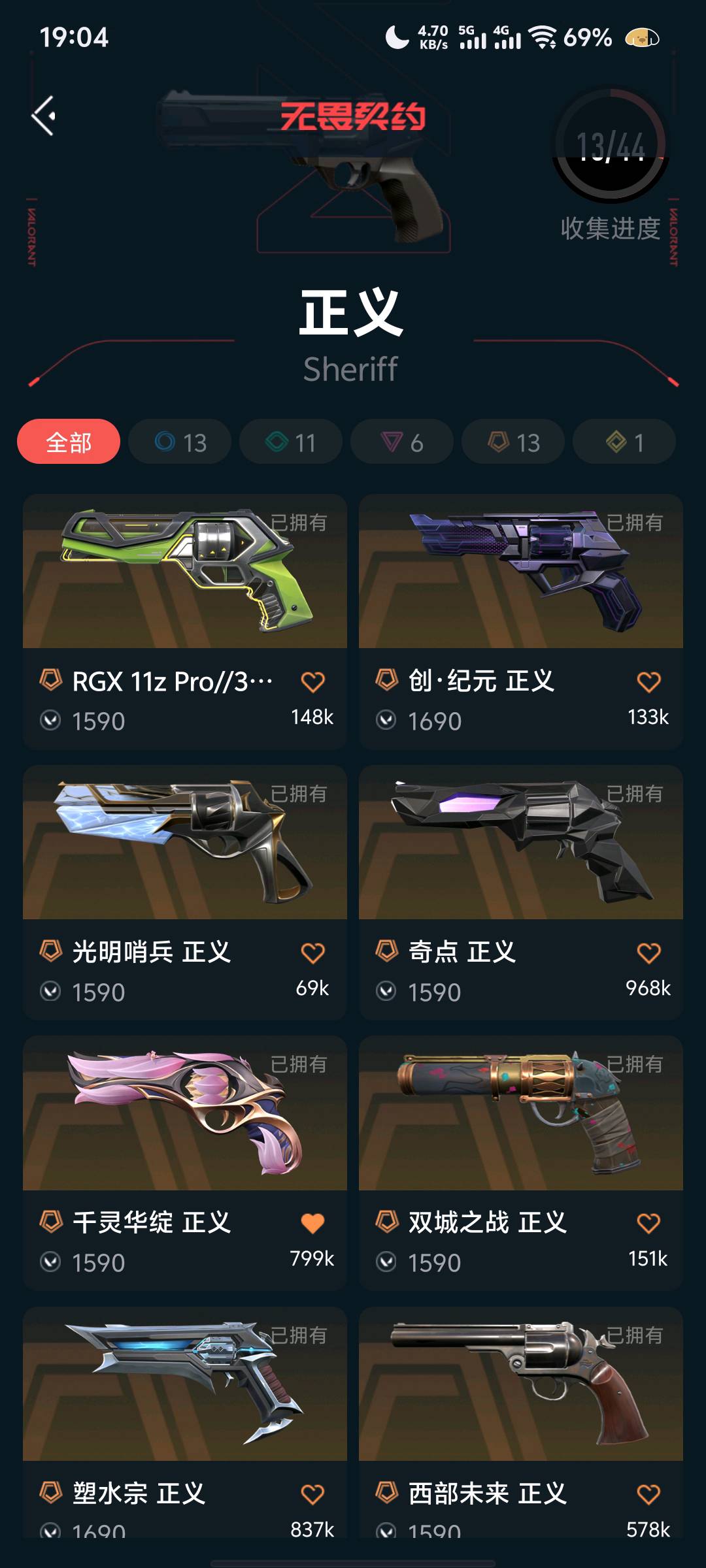Image resolution: width=706 pixels, height=1568 pixels.
Task: Open the 奇点 正义 skin card
Action: [x=521, y=843]
